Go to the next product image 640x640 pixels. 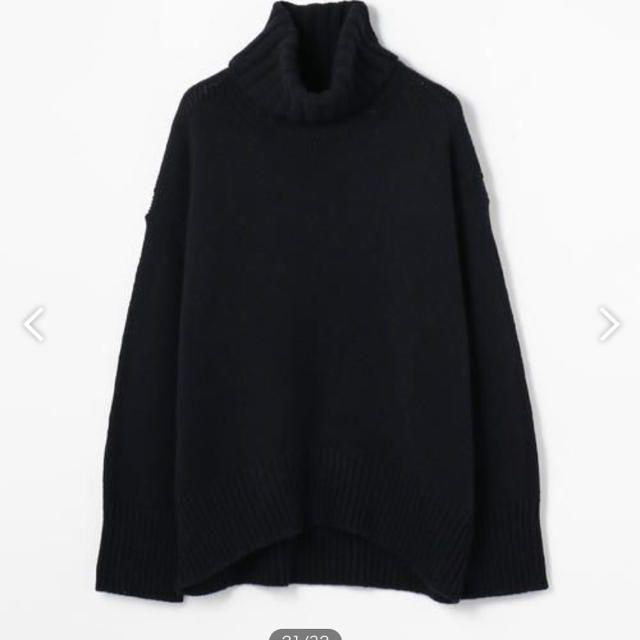coord(608,324)
